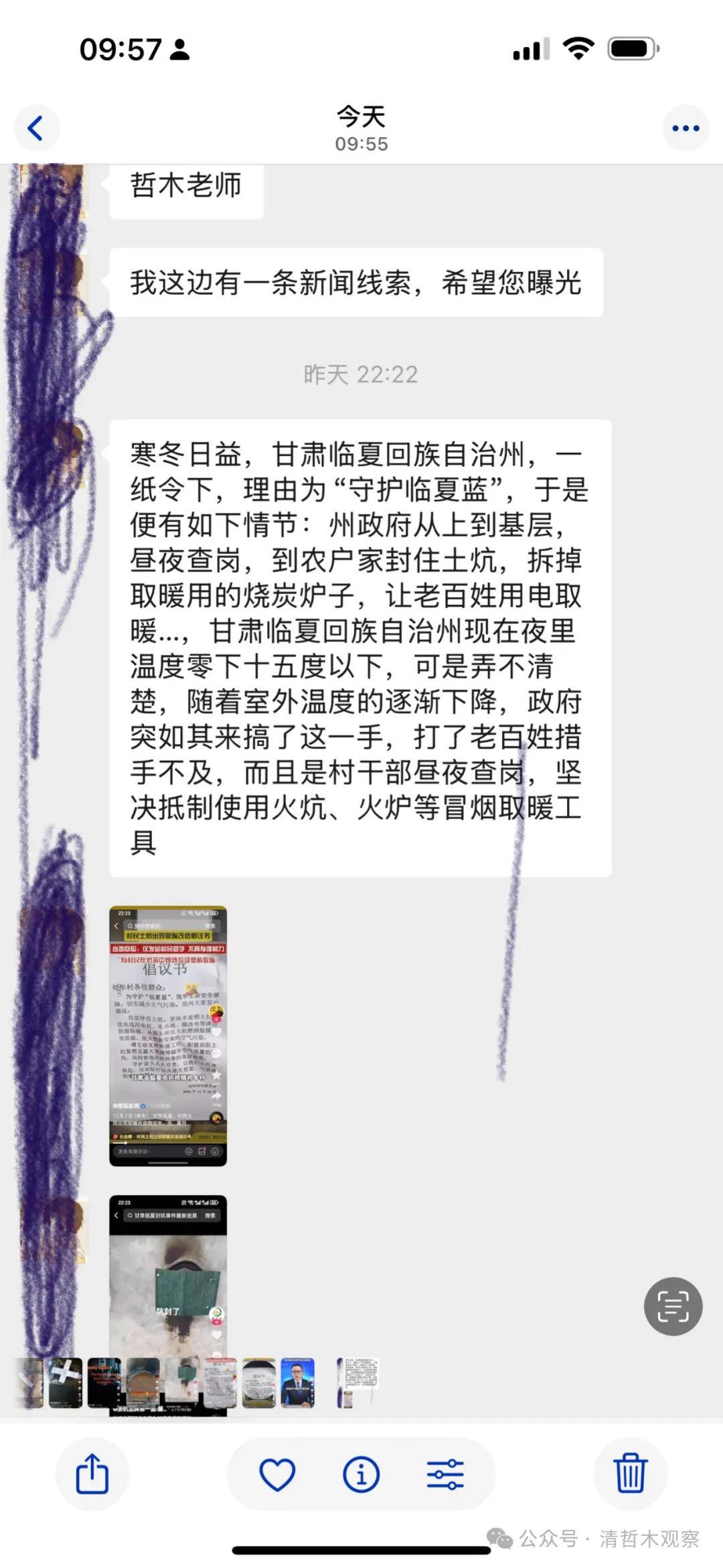Go back to the photo library

[36, 128]
